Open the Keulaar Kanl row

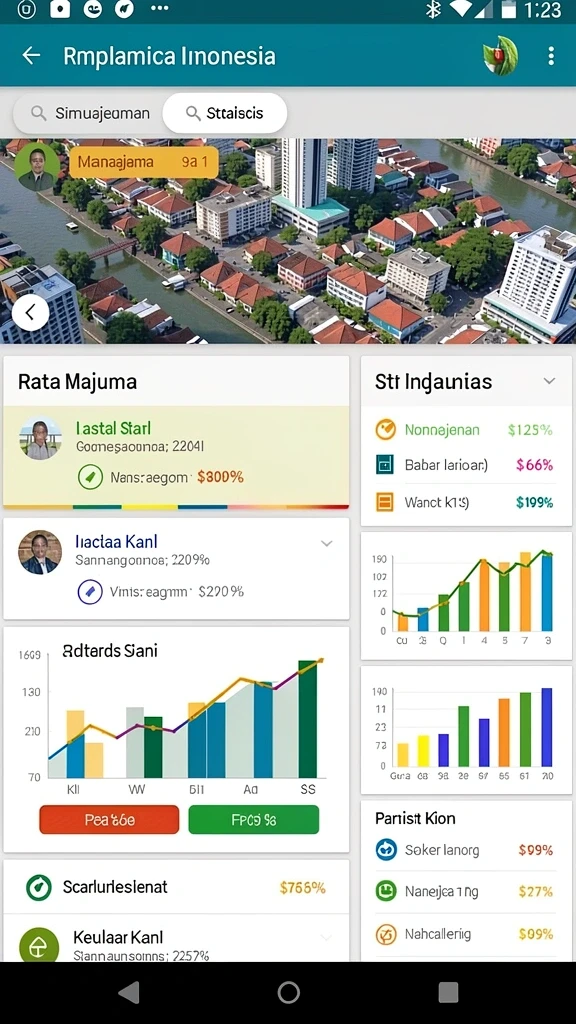[x=176, y=938]
